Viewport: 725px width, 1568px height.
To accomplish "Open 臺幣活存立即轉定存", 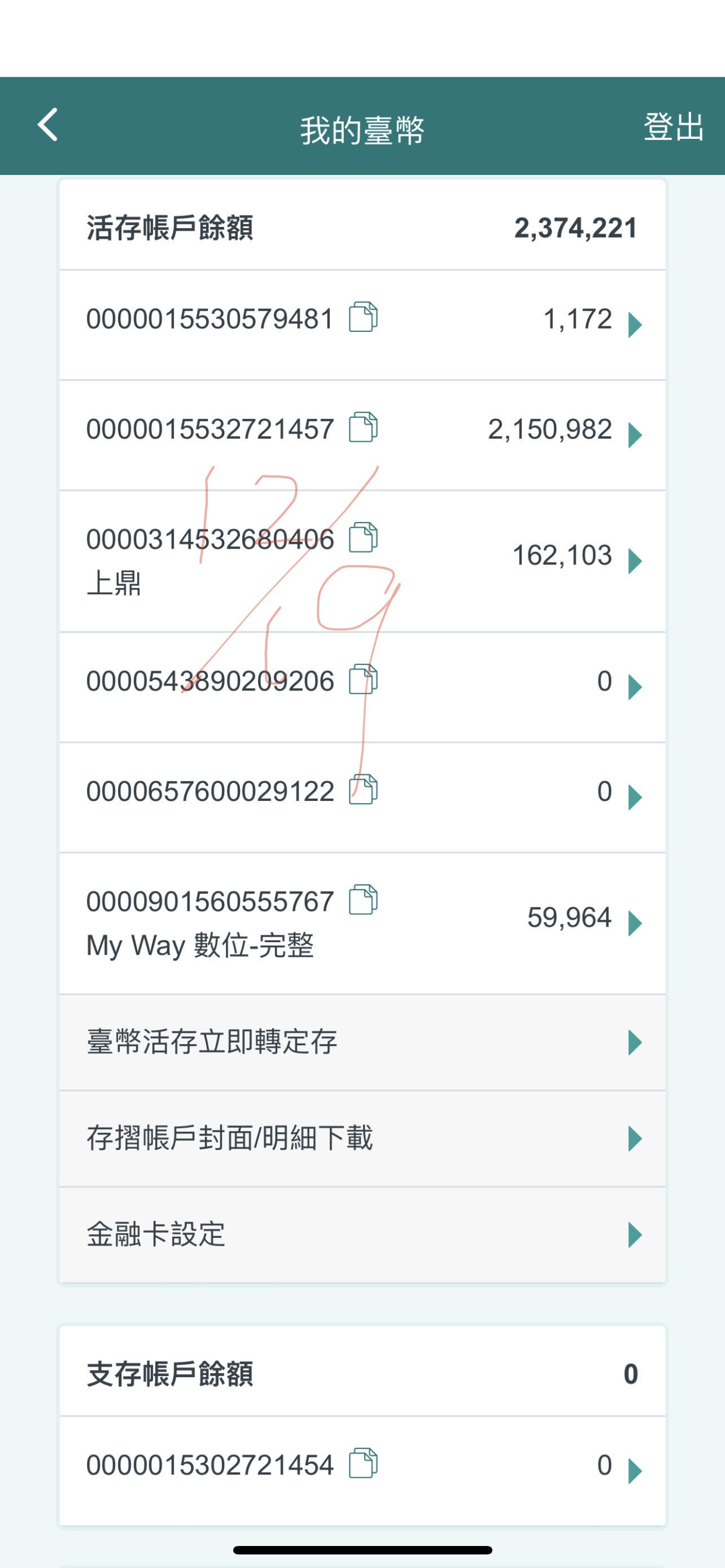I will [362, 1042].
